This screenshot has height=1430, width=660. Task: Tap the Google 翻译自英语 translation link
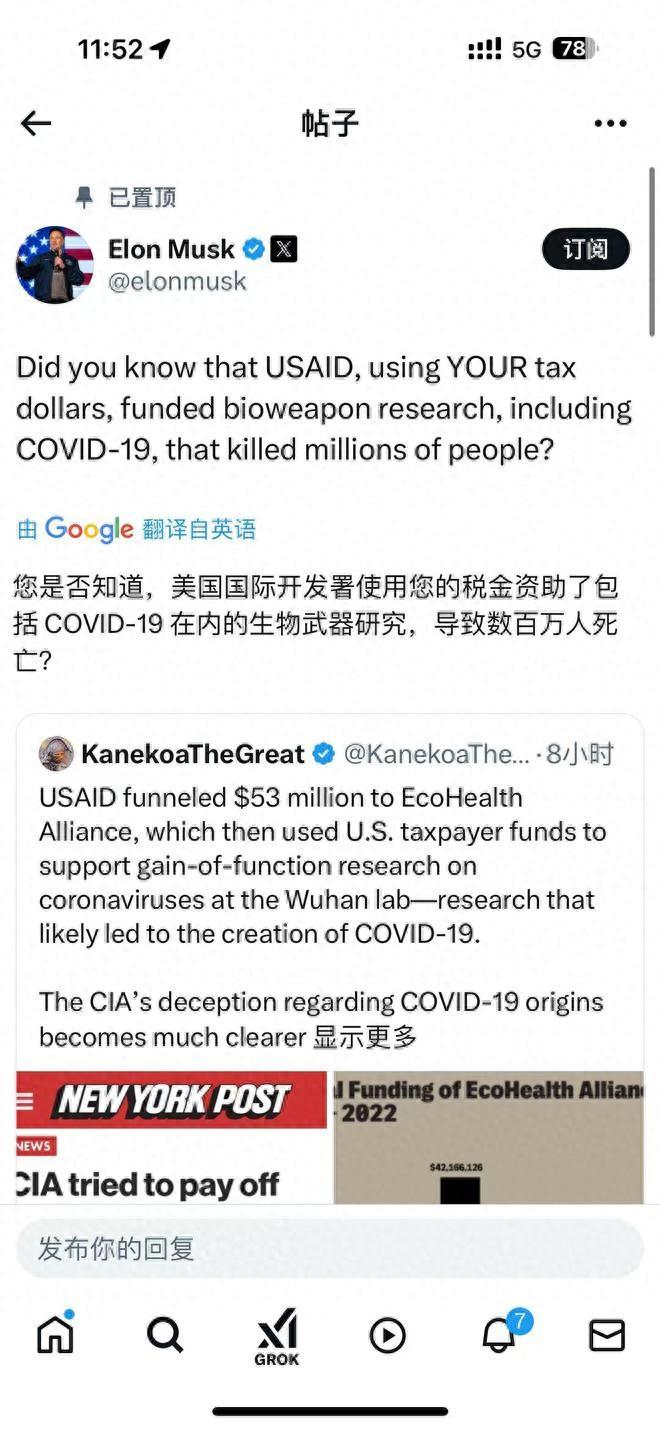(x=137, y=529)
